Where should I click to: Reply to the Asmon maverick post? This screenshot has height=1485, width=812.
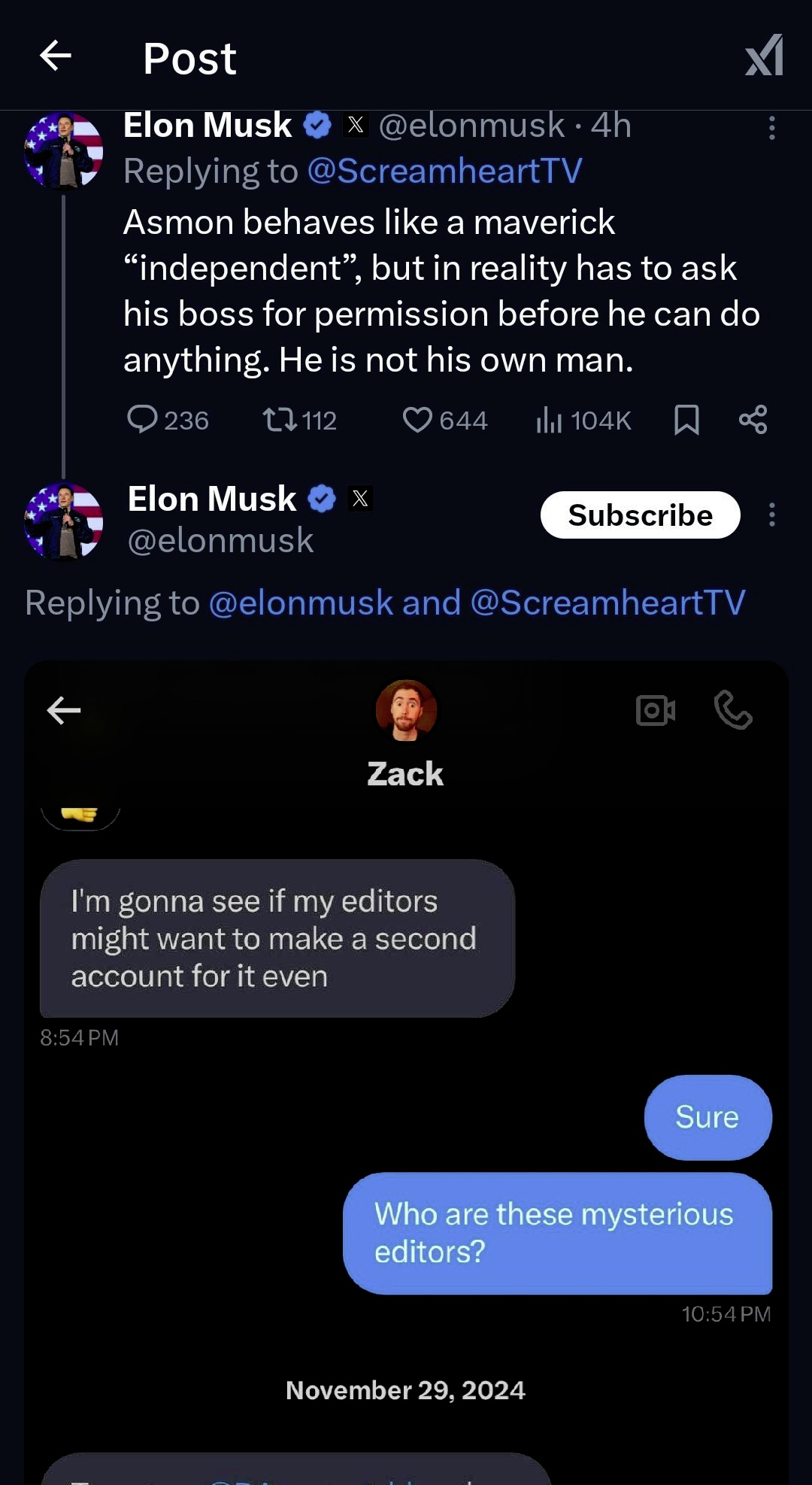[x=143, y=419]
